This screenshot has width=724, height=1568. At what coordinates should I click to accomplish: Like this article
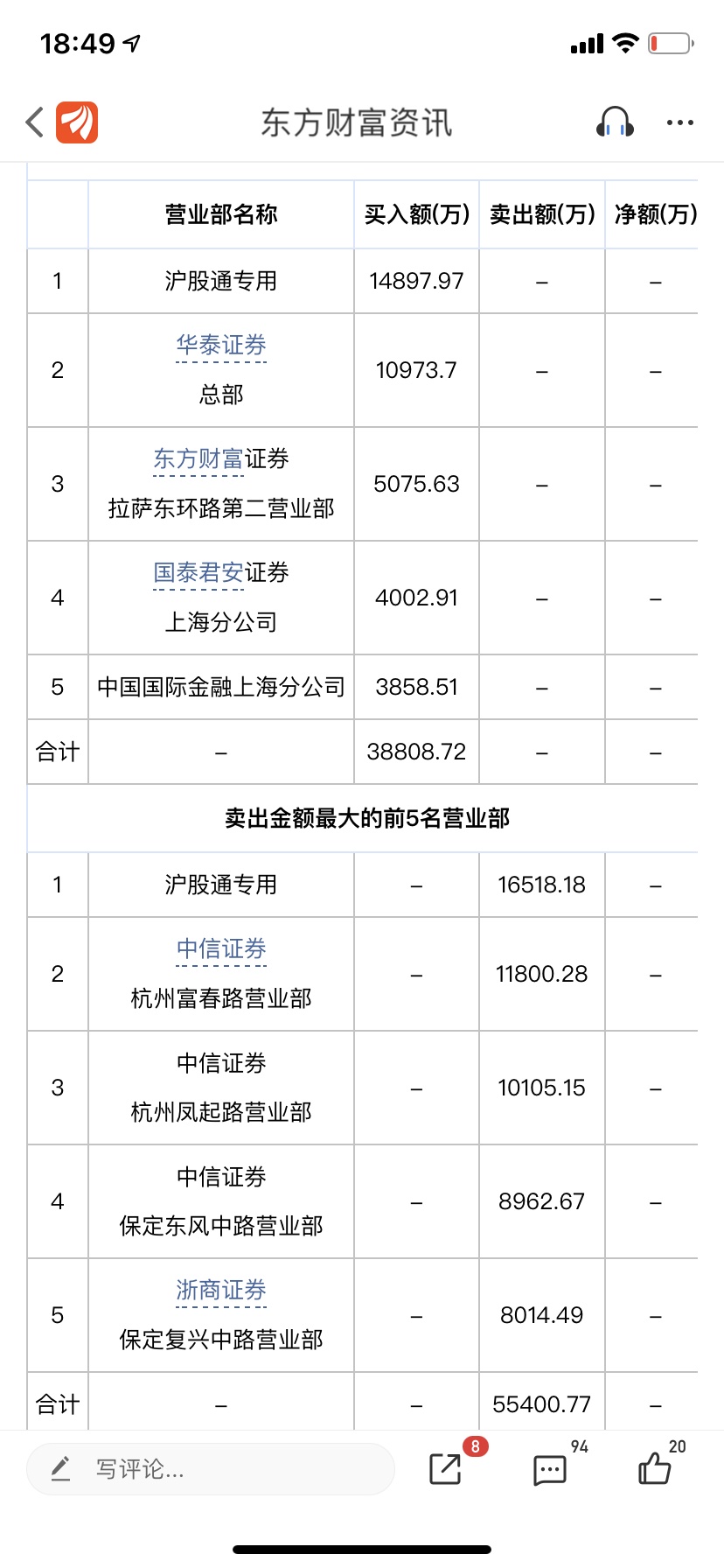[655, 1467]
